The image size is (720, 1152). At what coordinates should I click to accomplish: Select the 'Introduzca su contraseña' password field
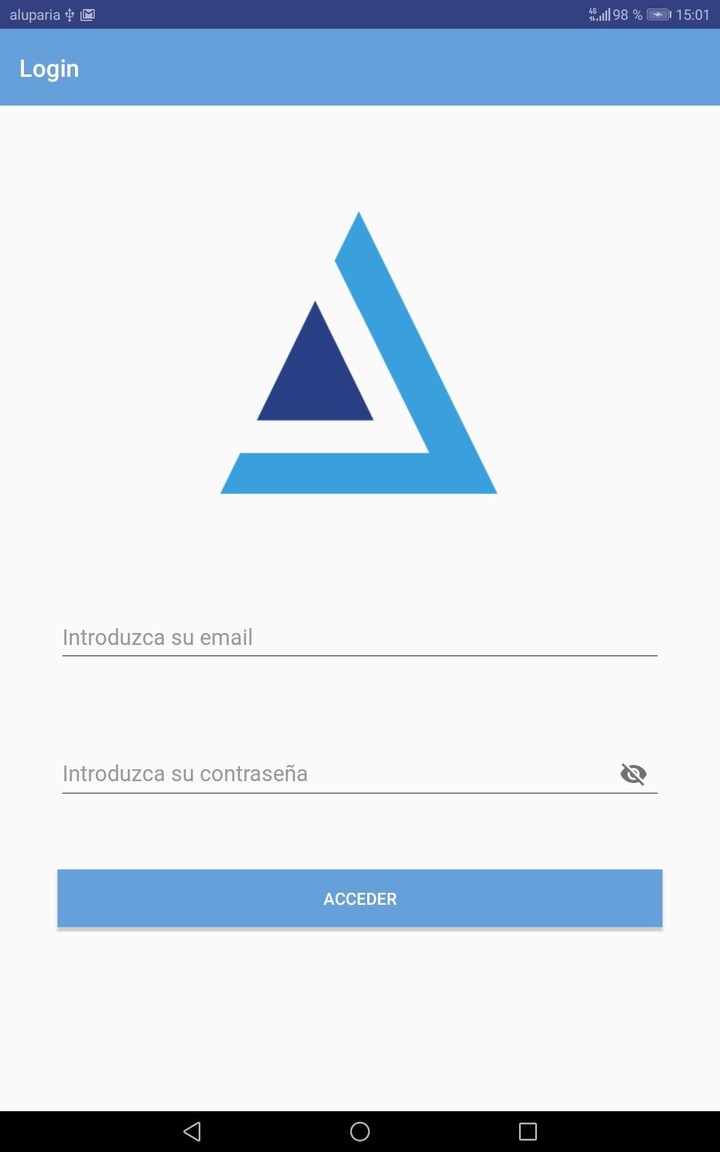pos(330,773)
